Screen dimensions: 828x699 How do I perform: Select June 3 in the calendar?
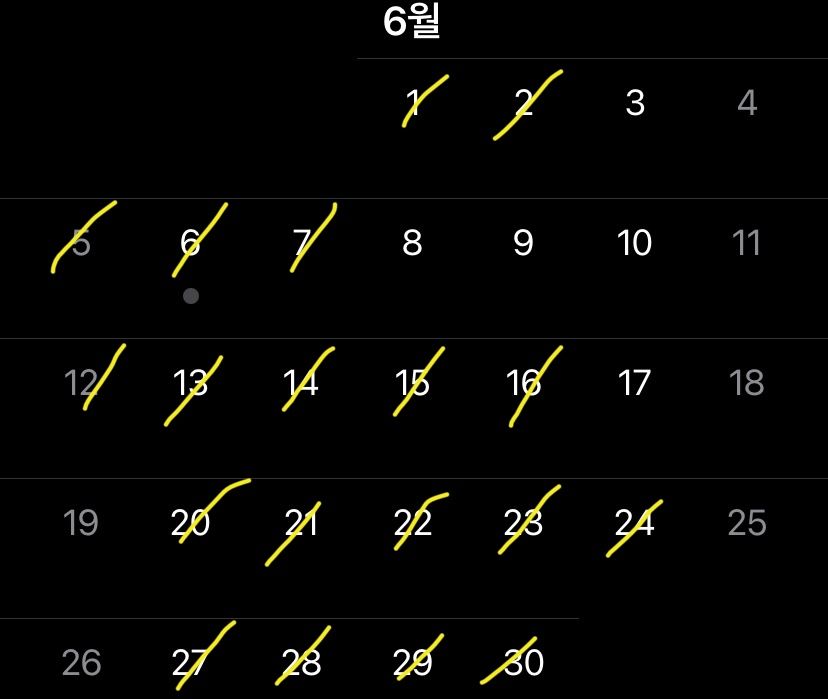point(635,103)
